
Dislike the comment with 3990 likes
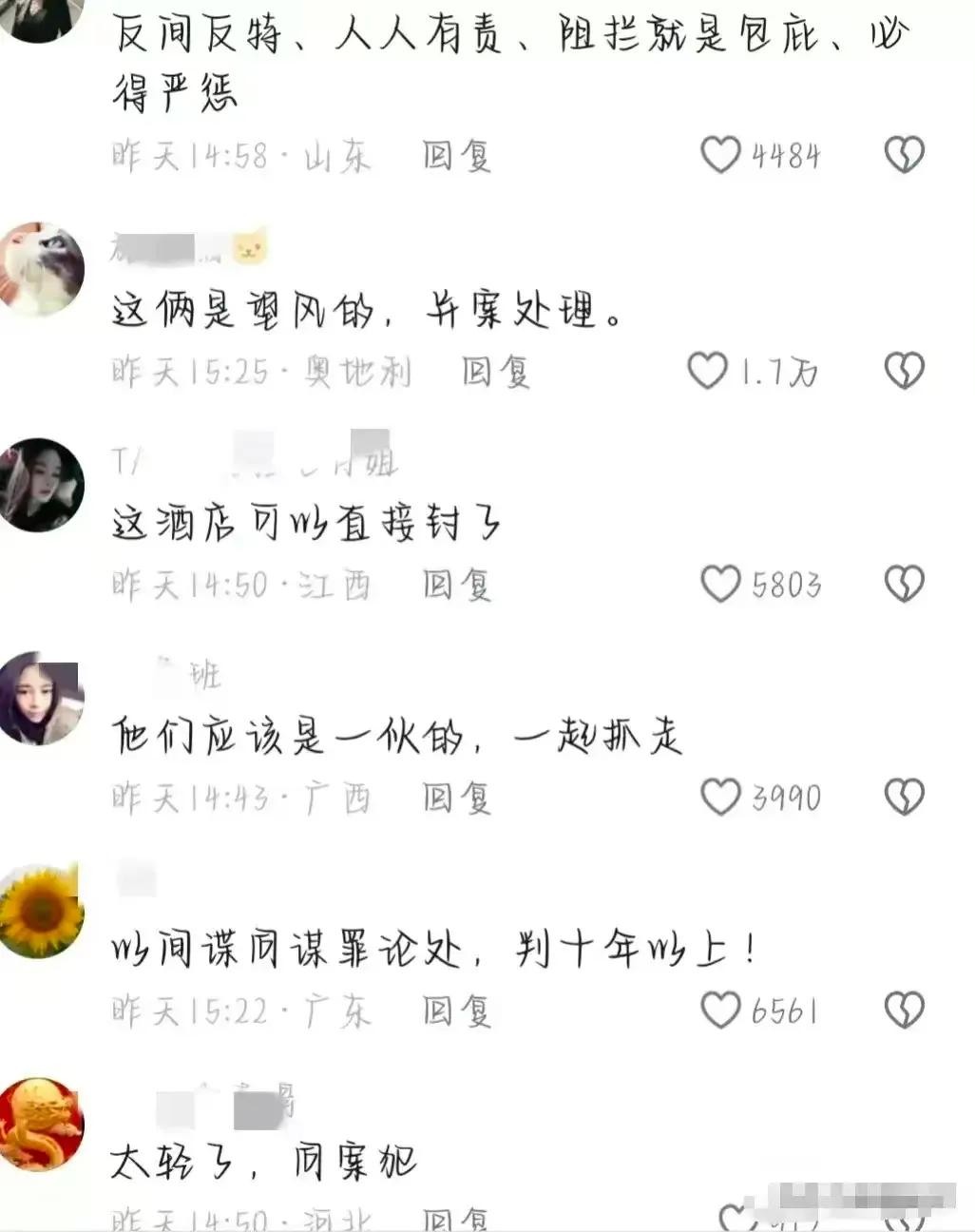point(904,797)
